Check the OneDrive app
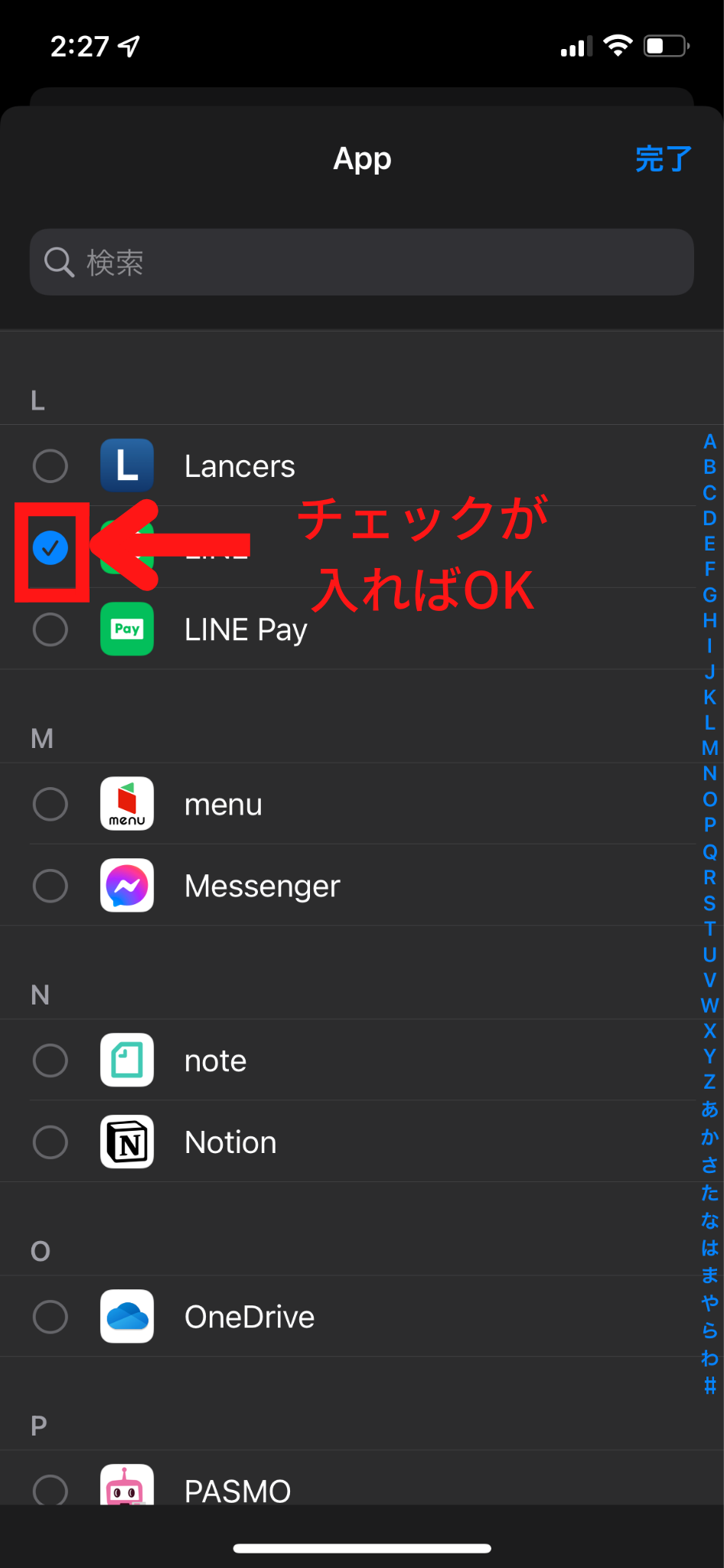The image size is (724, 1568). coord(51,1317)
